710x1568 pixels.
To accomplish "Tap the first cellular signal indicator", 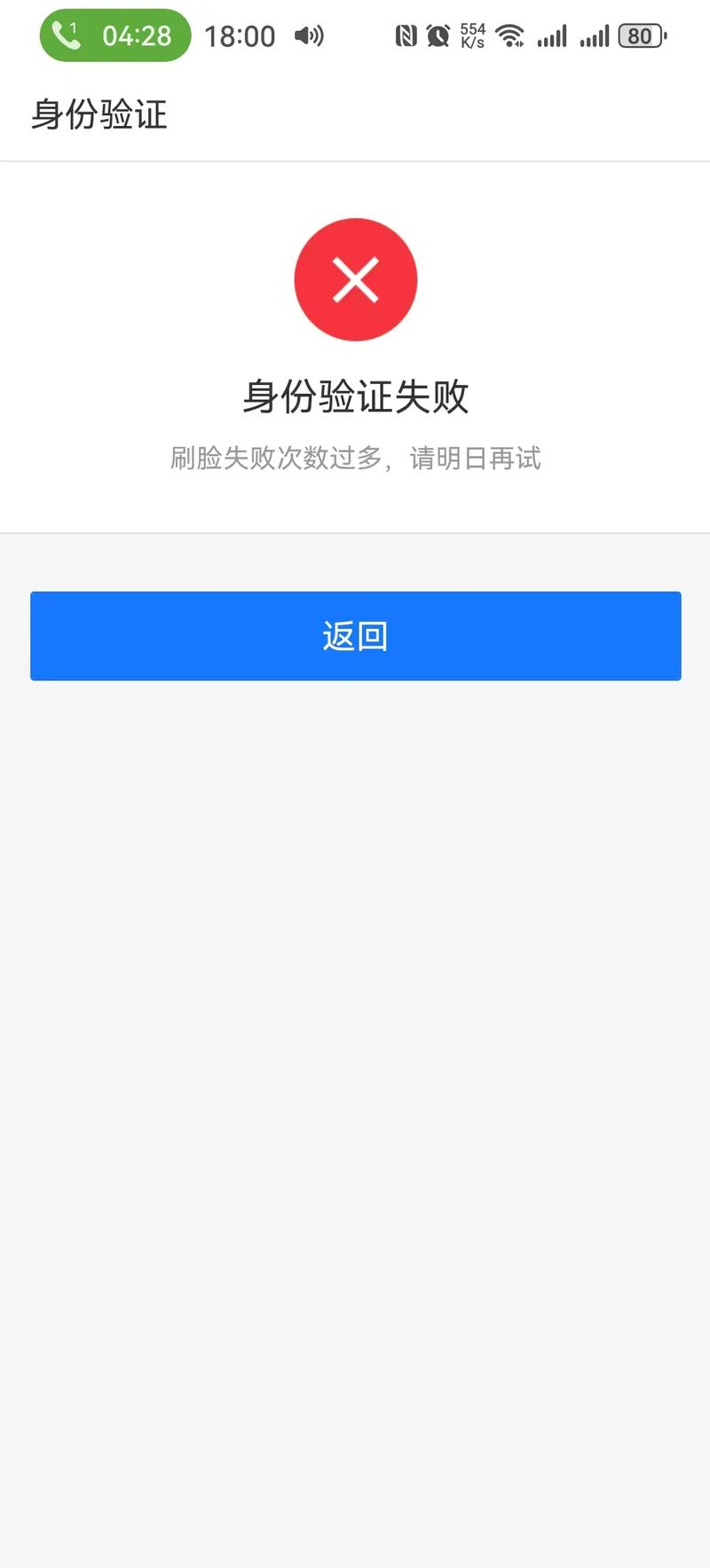I will (553, 35).
